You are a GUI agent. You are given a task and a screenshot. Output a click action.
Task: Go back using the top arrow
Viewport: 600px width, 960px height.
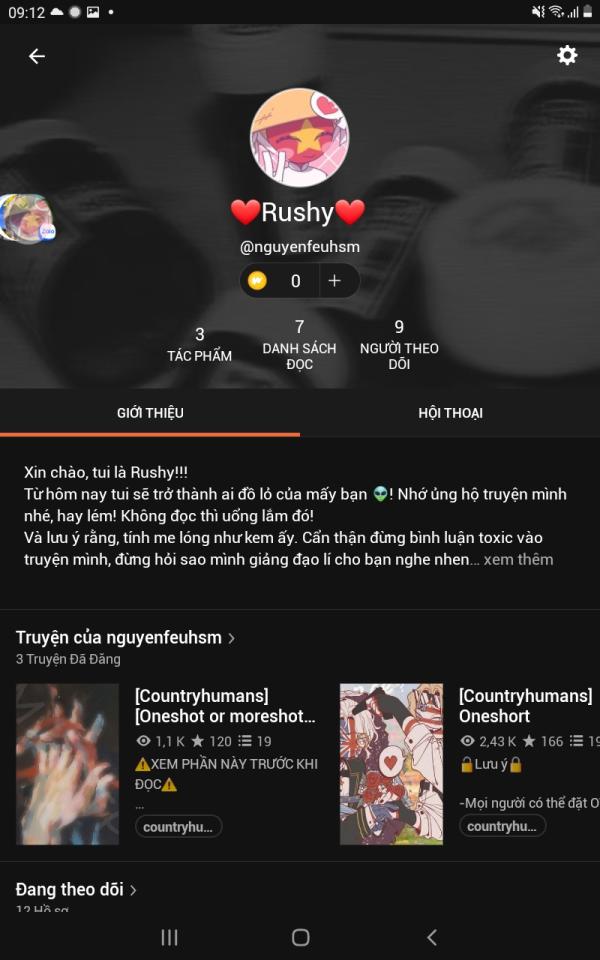pyautogui.click(x=37, y=56)
